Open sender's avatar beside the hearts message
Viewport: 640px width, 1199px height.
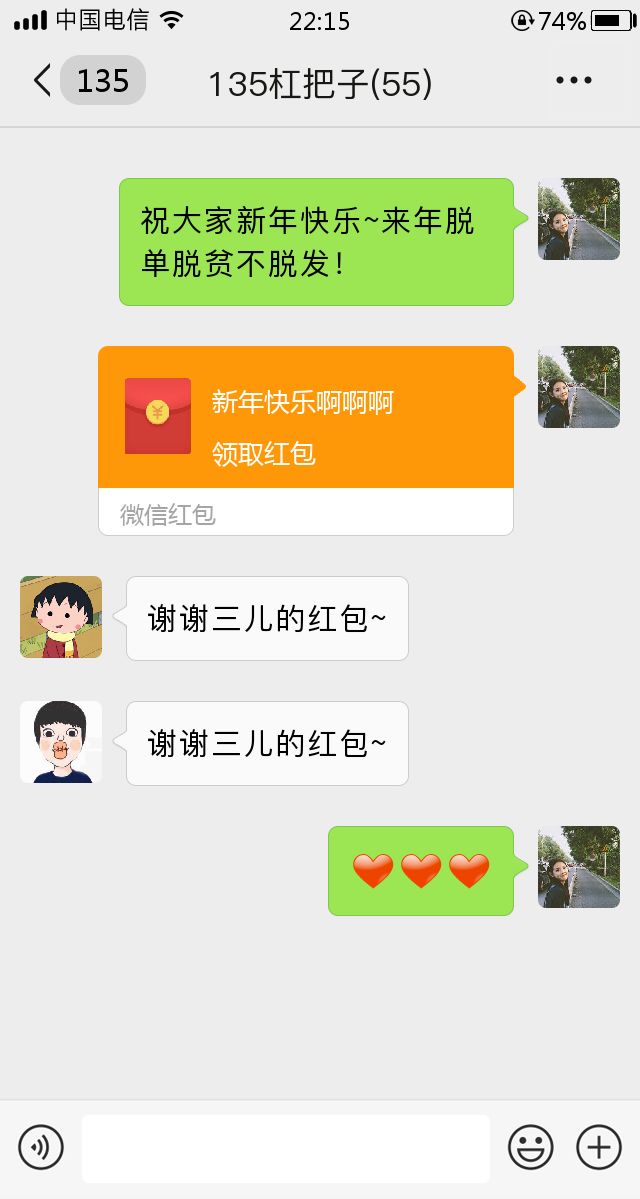(x=579, y=867)
